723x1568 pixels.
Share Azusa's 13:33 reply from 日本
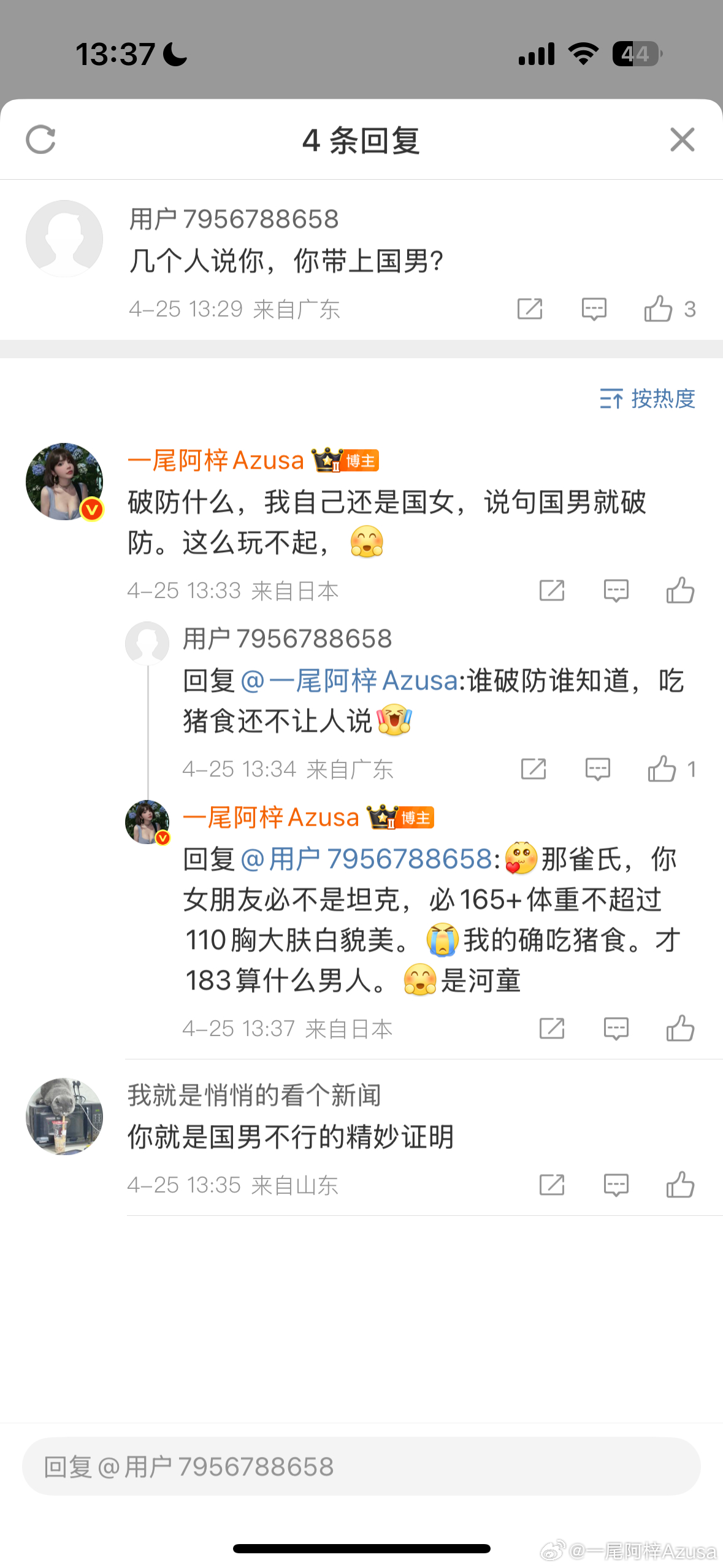pos(551,591)
